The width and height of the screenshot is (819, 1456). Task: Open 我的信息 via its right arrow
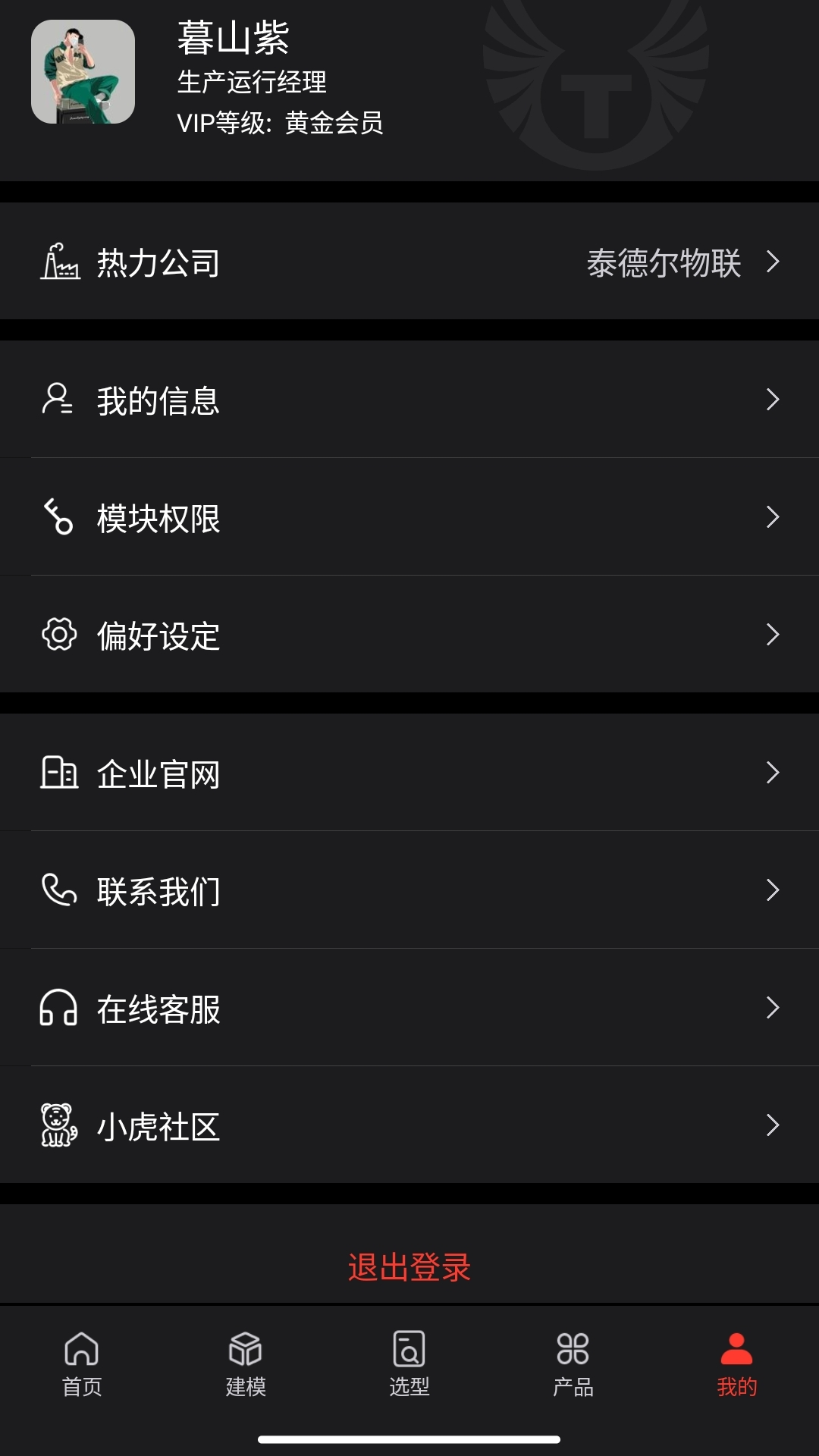(773, 400)
